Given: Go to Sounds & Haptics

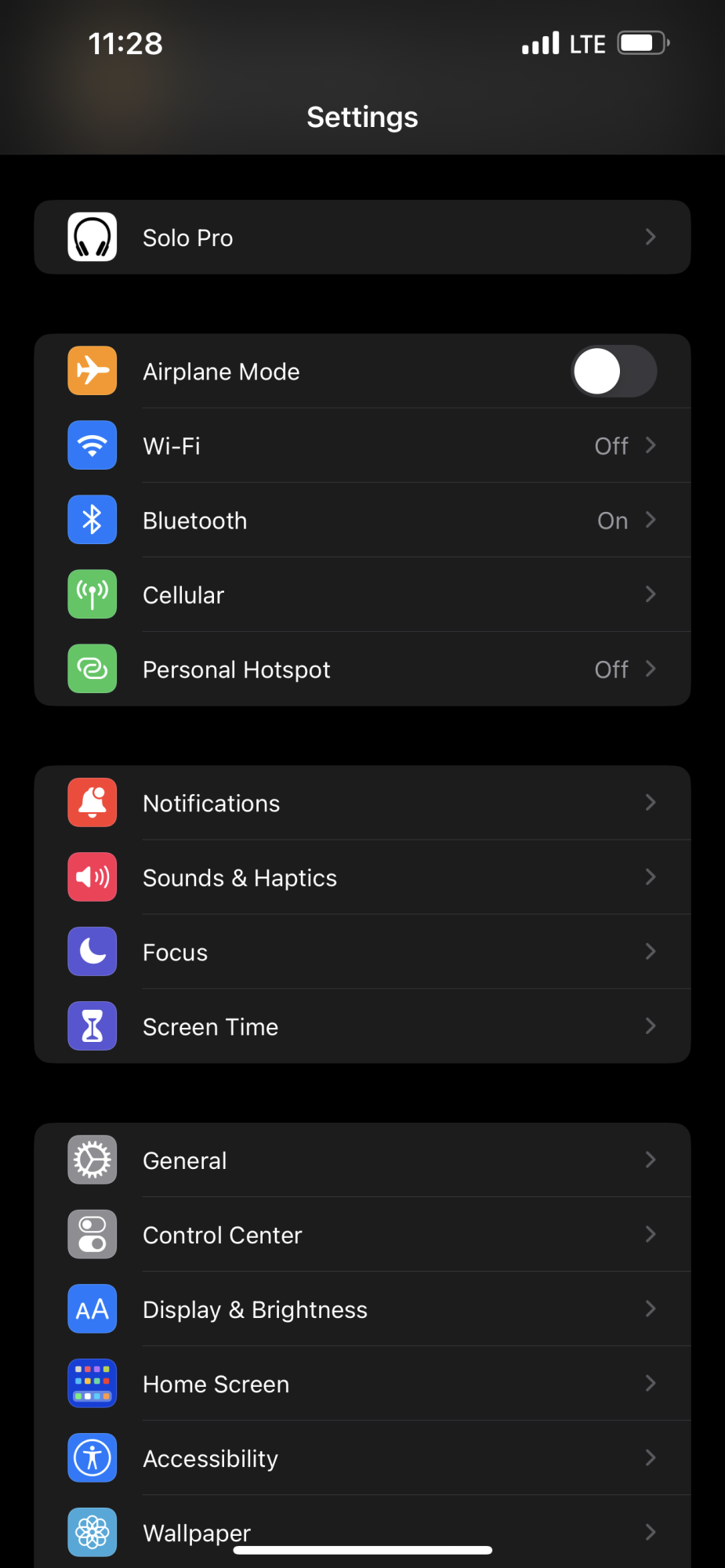Looking at the screenshot, I should (362, 878).
